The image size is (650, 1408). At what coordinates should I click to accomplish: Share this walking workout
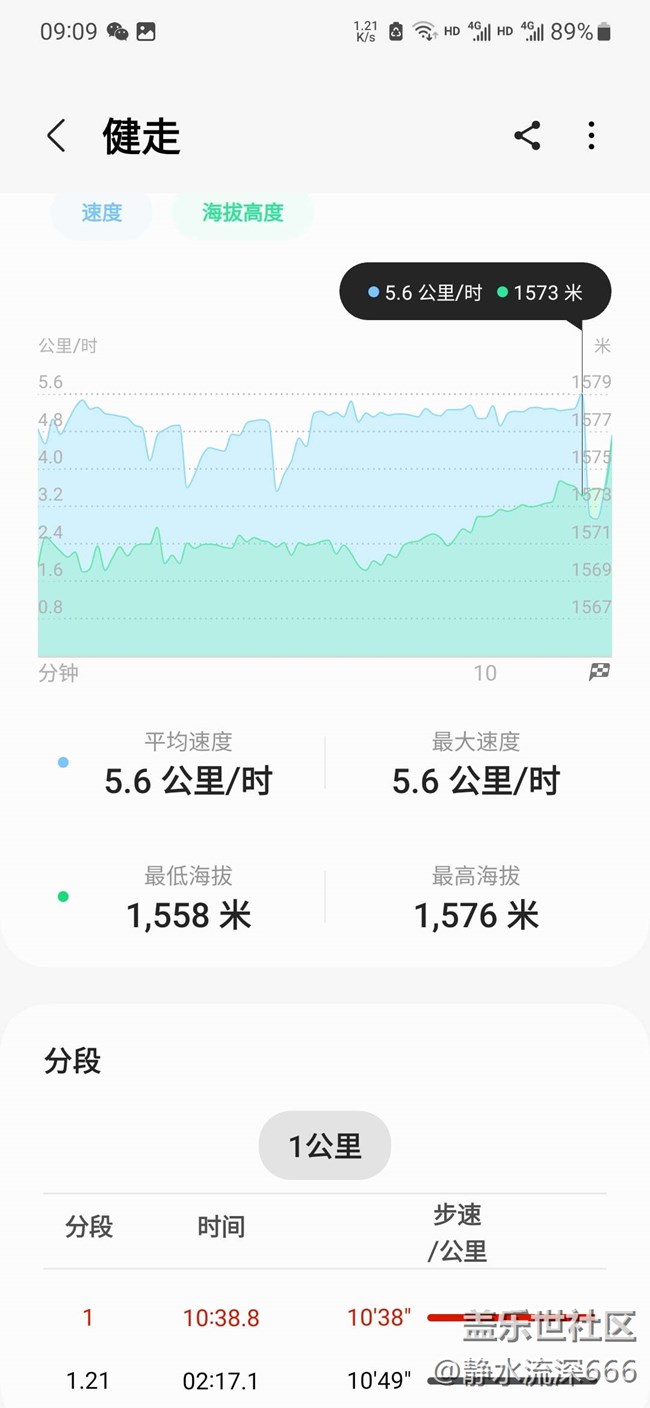(x=527, y=136)
